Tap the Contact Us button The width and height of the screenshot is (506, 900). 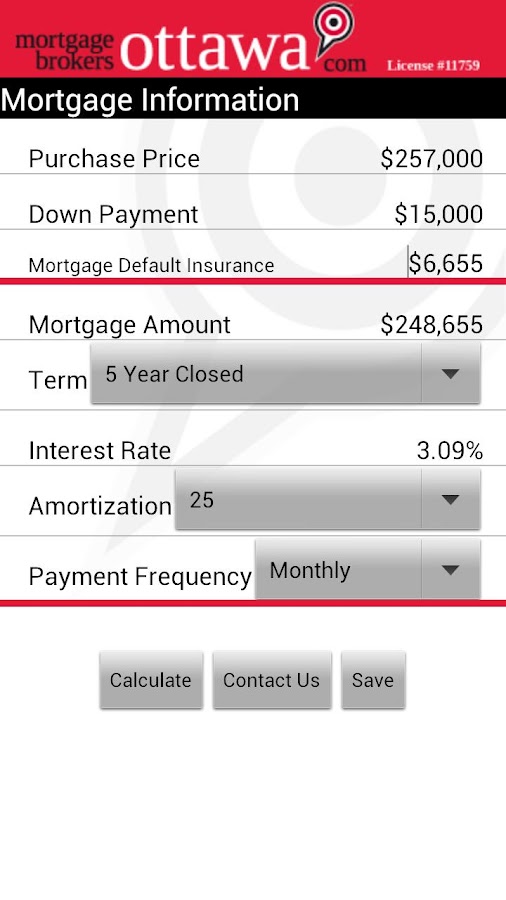(272, 680)
